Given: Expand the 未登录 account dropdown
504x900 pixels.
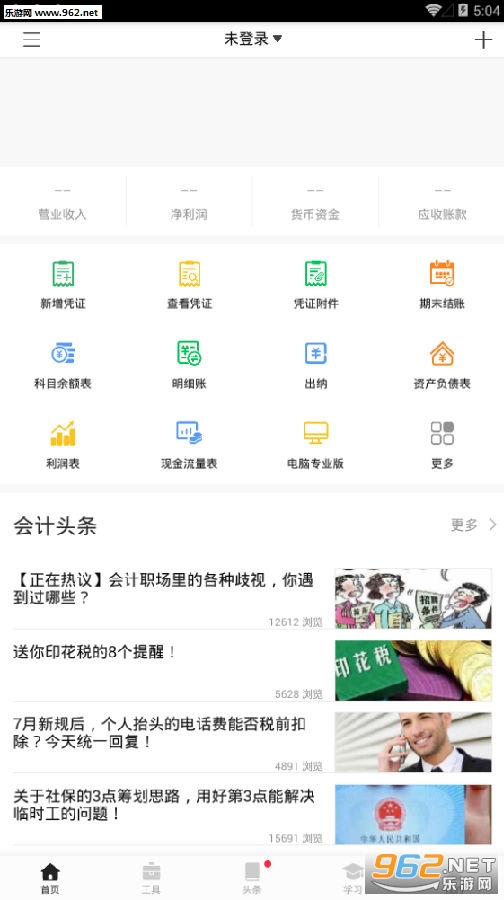Looking at the screenshot, I should tap(253, 39).
